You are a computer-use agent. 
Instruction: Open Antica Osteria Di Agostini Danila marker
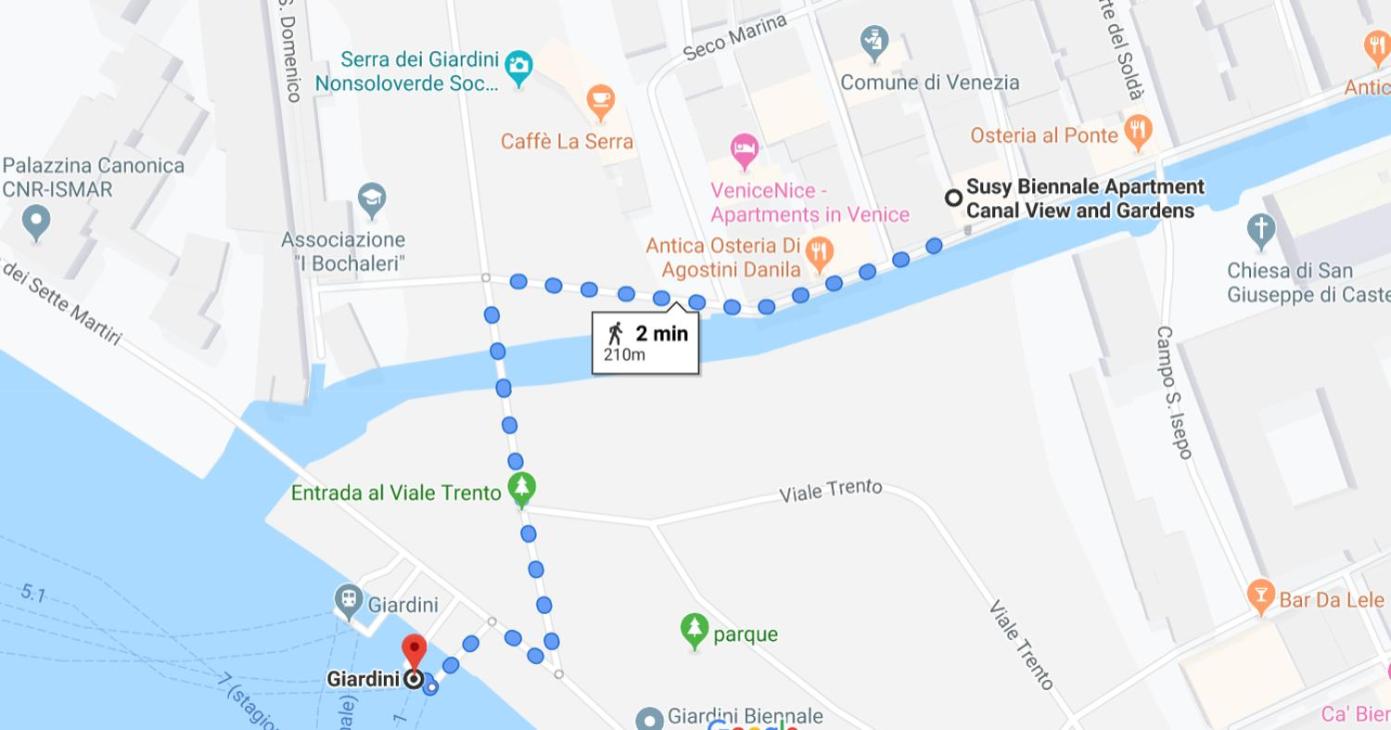[x=819, y=253]
